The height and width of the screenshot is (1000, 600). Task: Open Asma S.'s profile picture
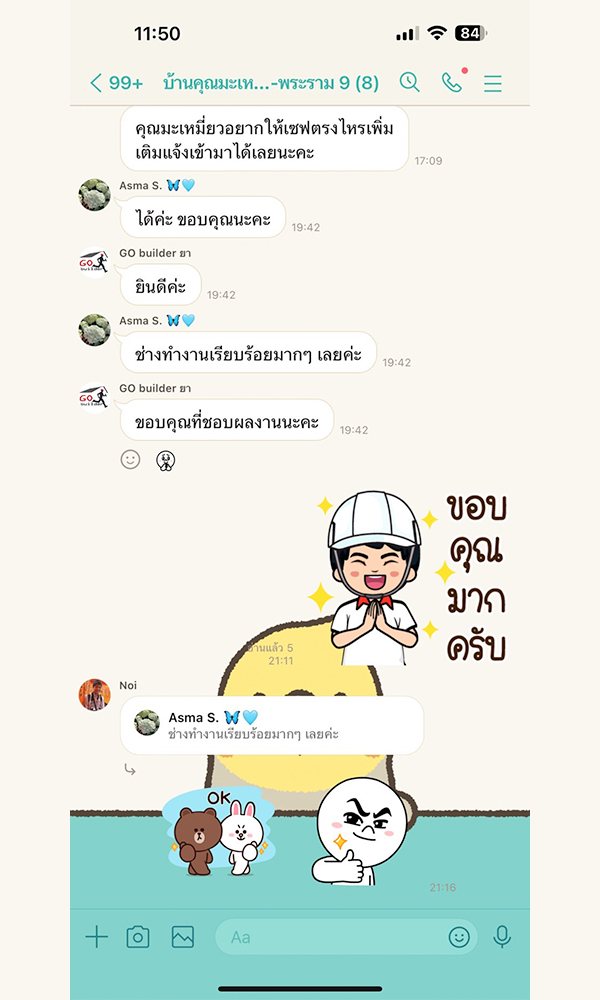(95, 194)
